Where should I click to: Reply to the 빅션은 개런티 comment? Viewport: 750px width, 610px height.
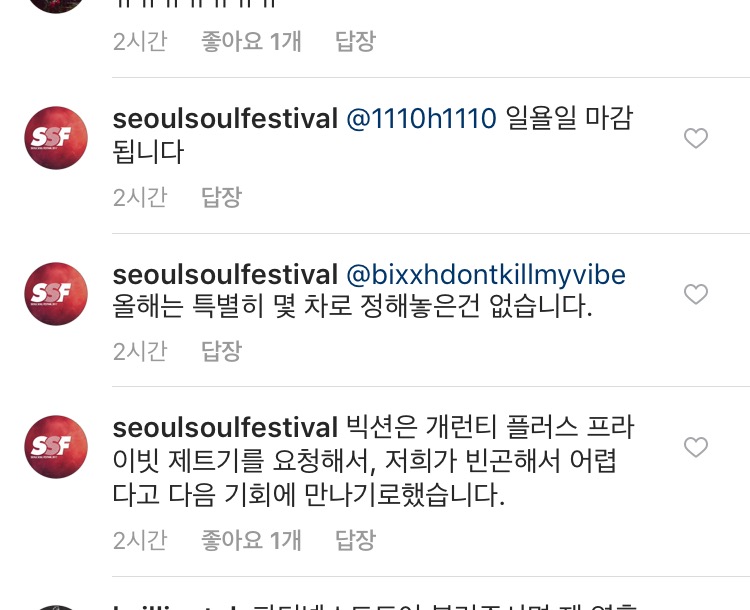(x=354, y=540)
